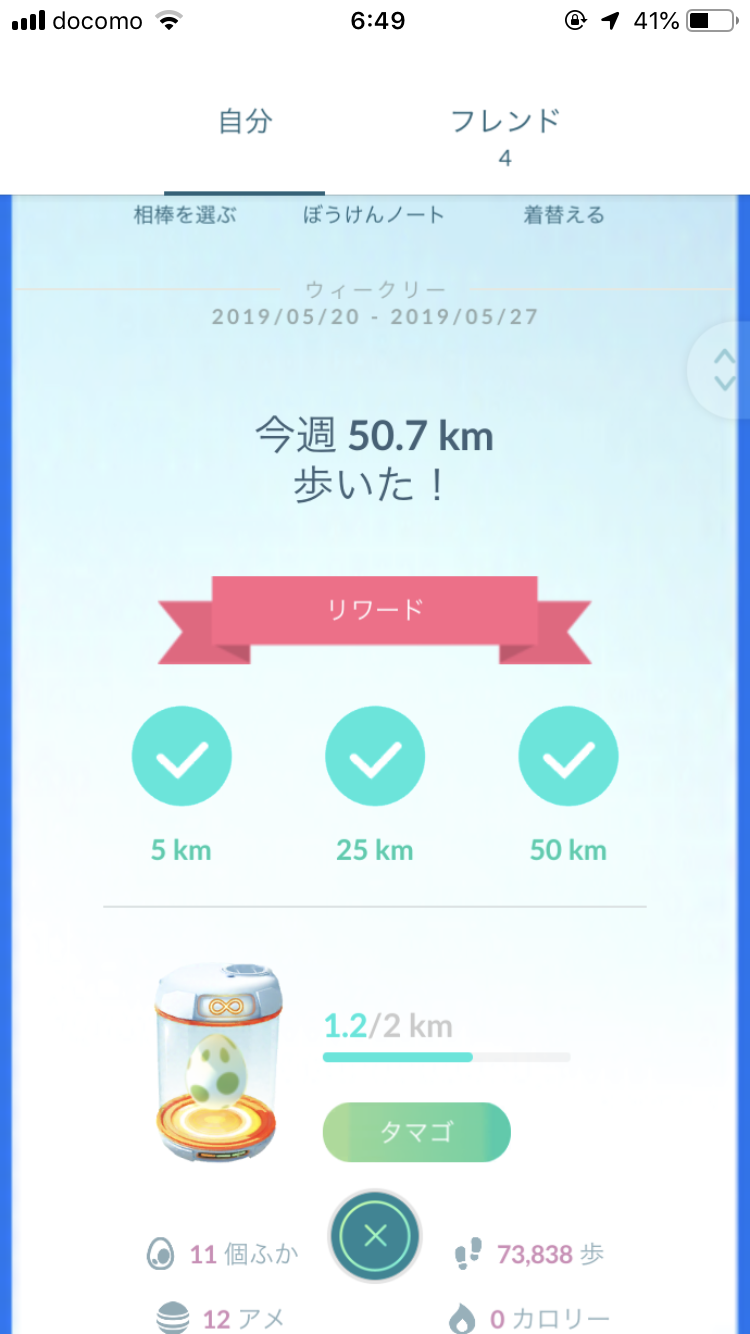Tap the タマゴ button
The height and width of the screenshot is (1334, 750).
[x=416, y=1132]
